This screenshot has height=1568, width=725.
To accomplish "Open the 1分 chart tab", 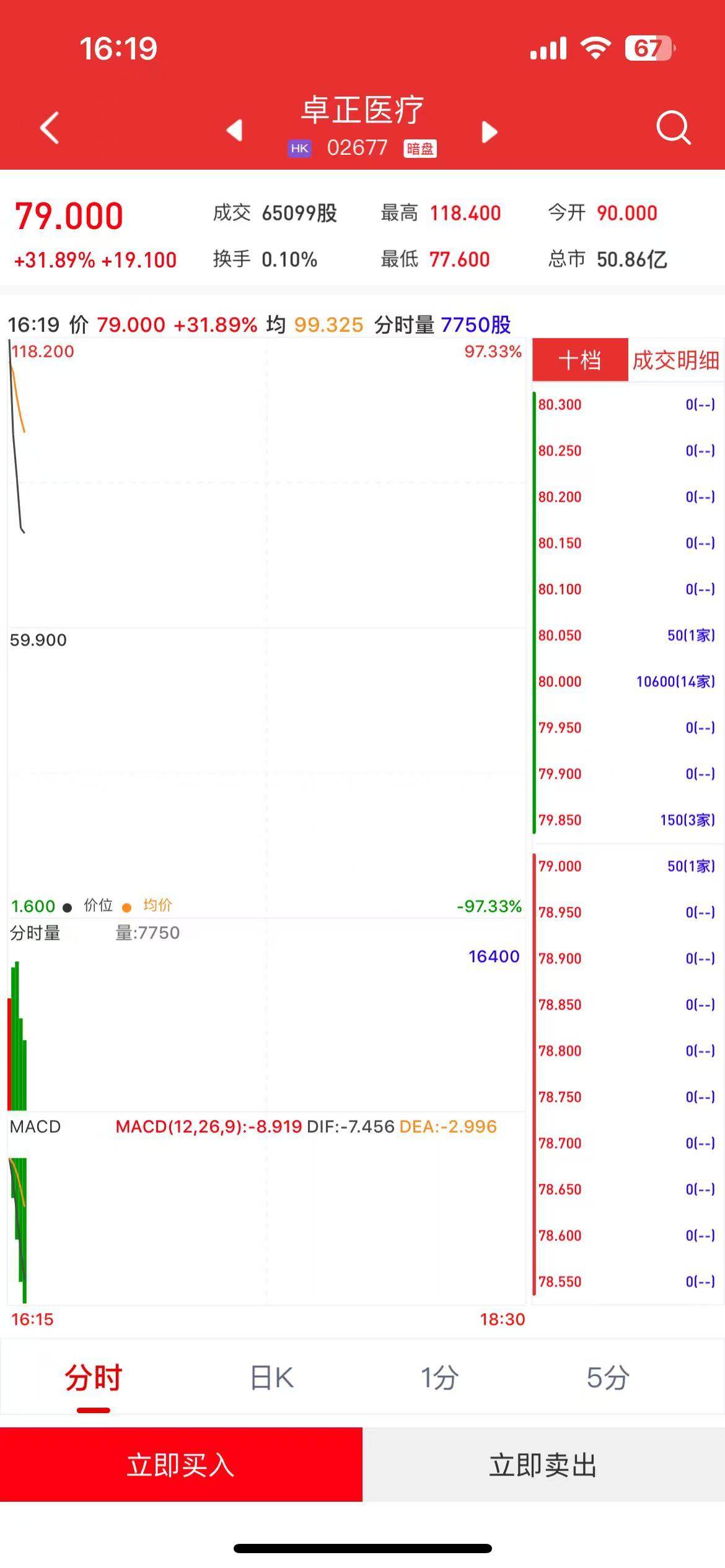I will pyautogui.click(x=439, y=1378).
